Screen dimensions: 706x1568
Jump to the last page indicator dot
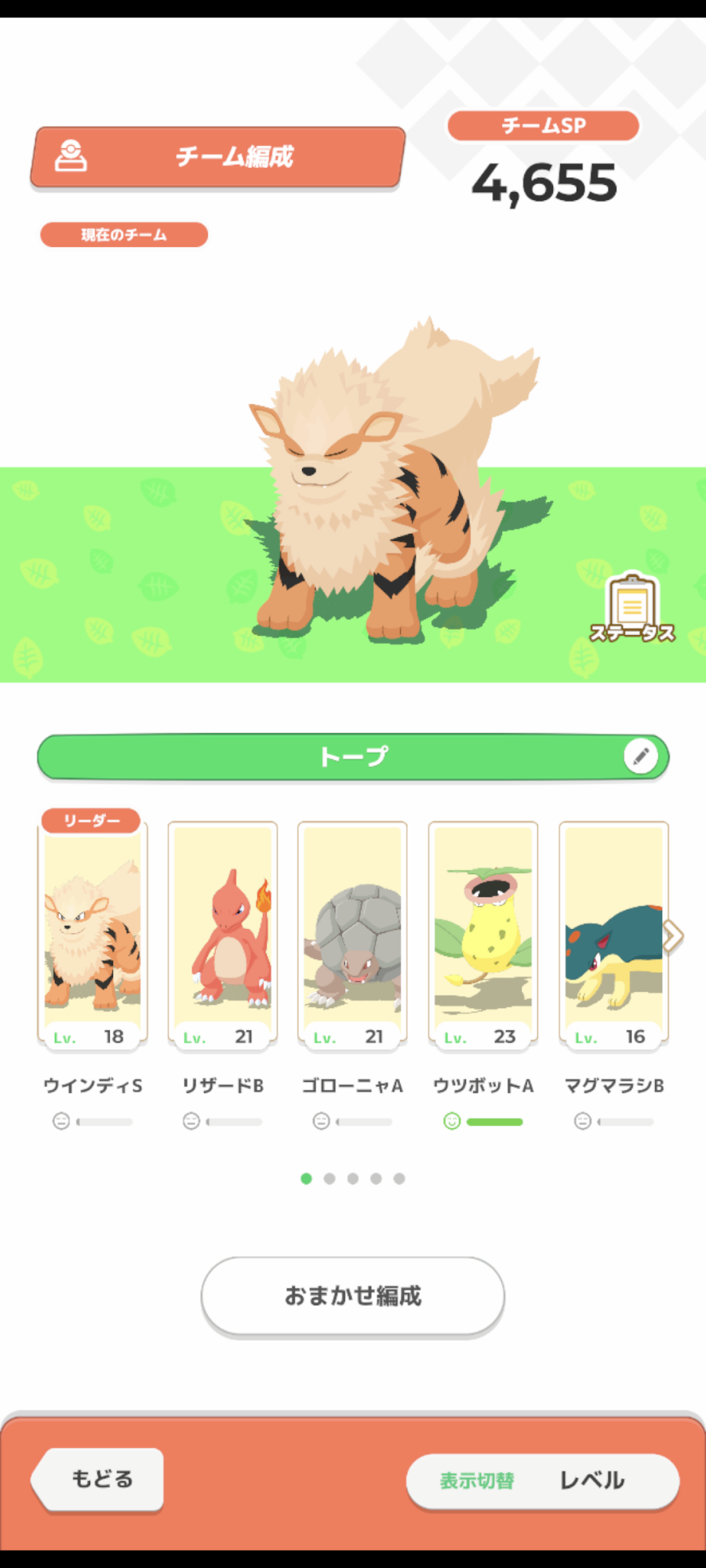399,1178
